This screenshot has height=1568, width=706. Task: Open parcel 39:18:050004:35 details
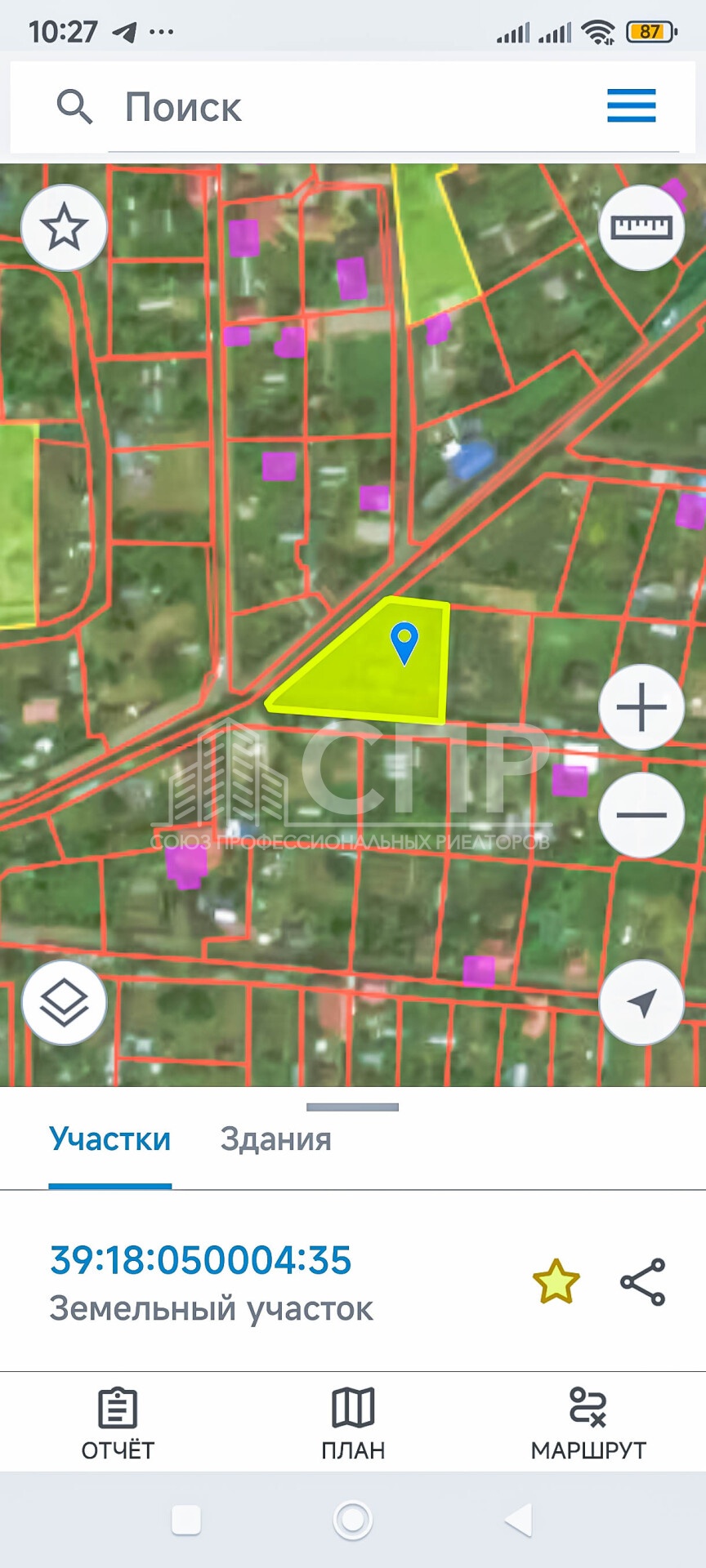pyautogui.click(x=201, y=1260)
